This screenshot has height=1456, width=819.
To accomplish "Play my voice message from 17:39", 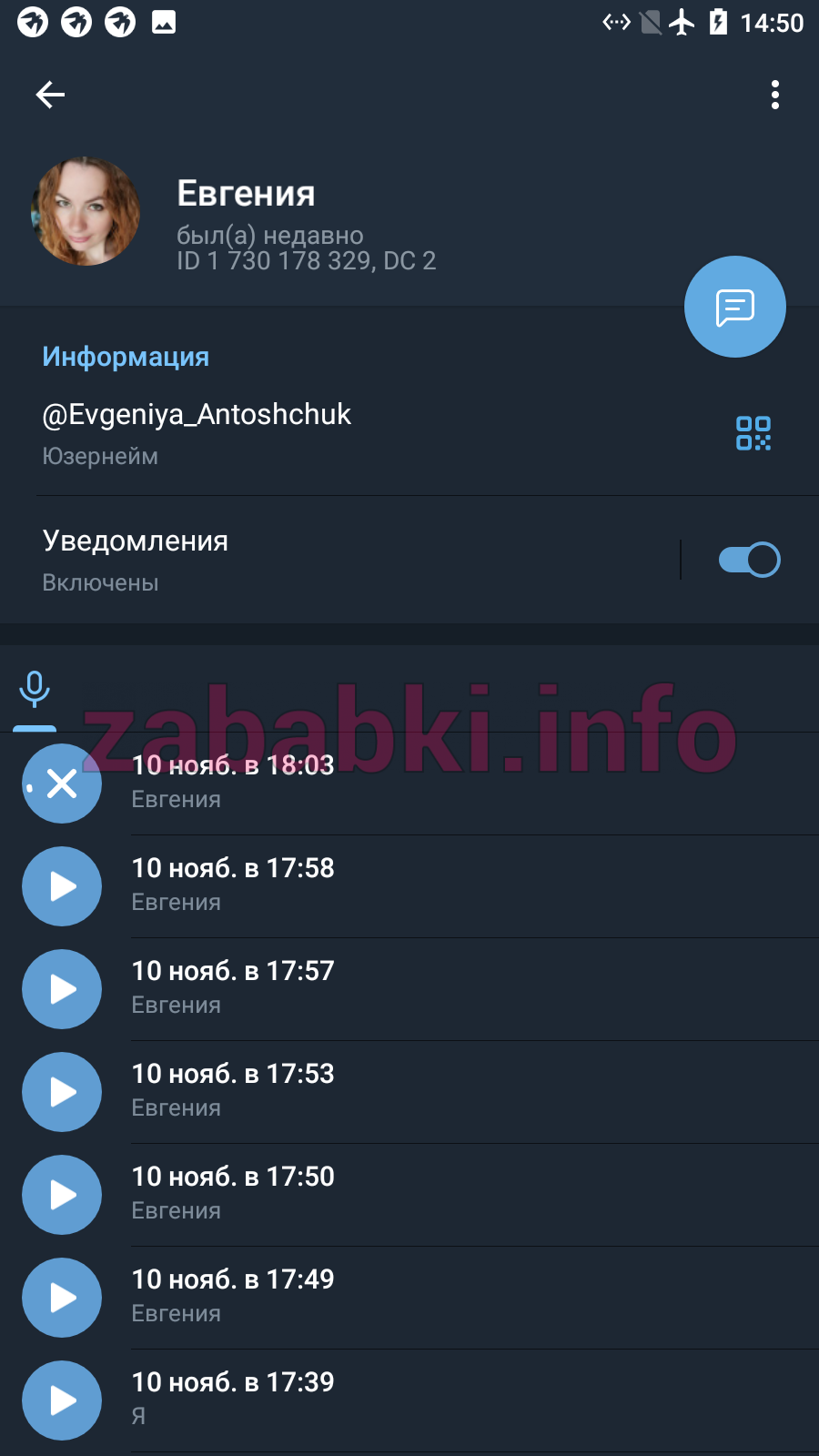I will click(62, 1400).
